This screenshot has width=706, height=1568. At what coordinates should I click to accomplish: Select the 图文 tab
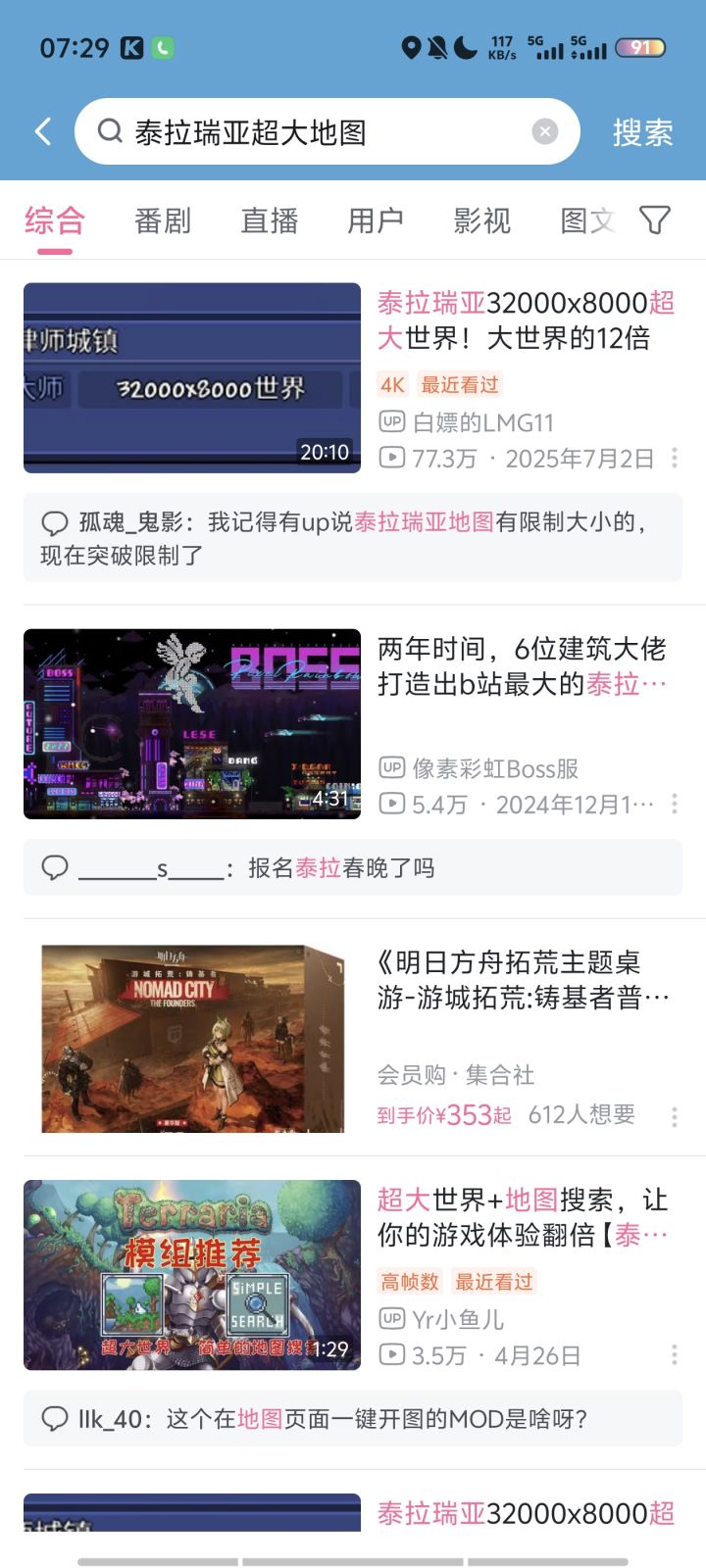[x=587, y=221]
